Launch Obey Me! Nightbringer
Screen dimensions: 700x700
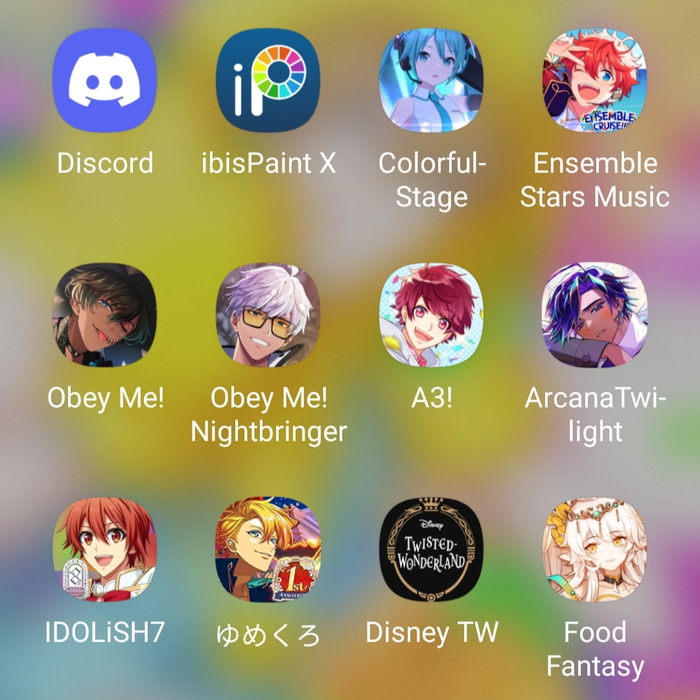[x=268, y=315]
